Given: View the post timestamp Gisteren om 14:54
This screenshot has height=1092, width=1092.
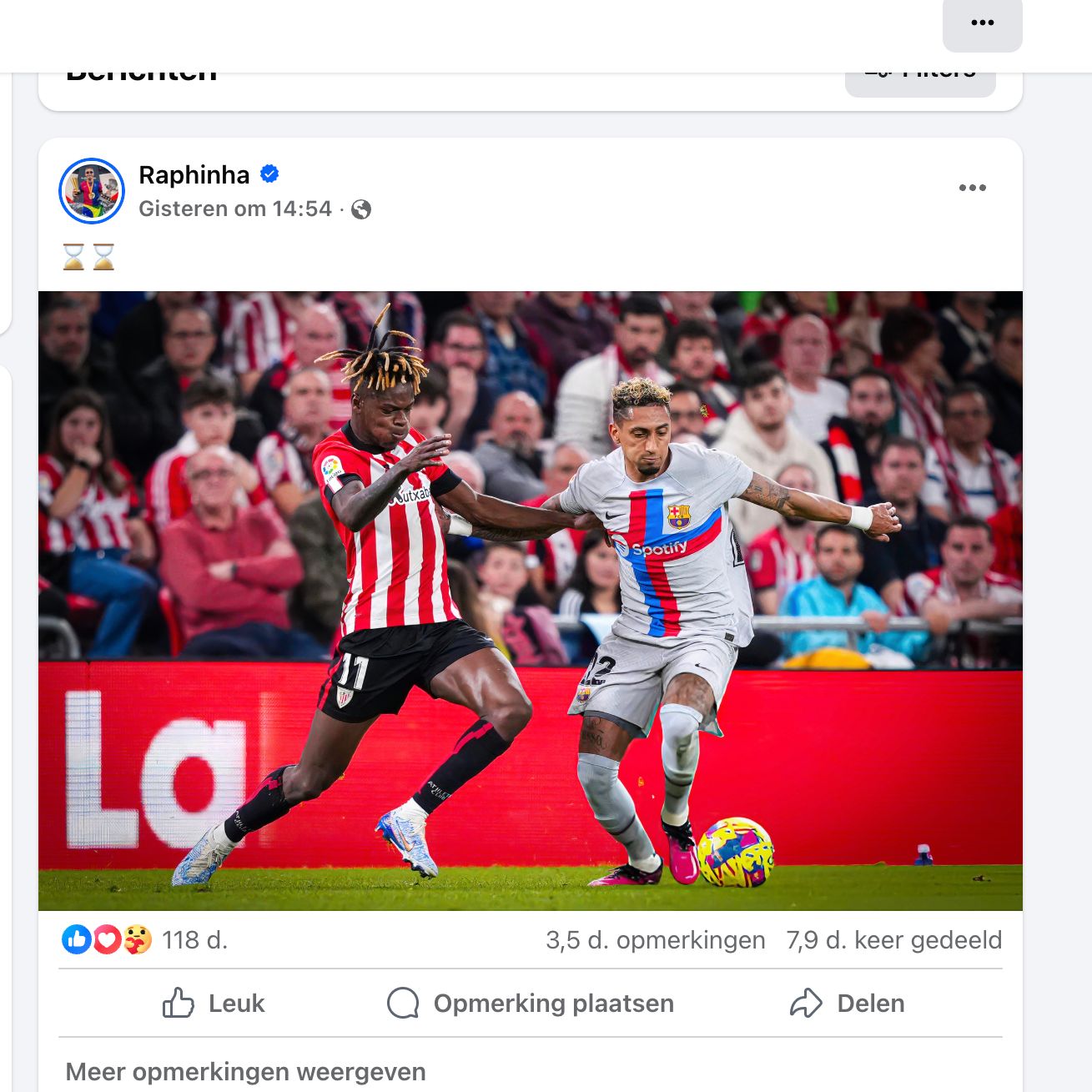Looking at the screenshot, I should tap(234, 209).
